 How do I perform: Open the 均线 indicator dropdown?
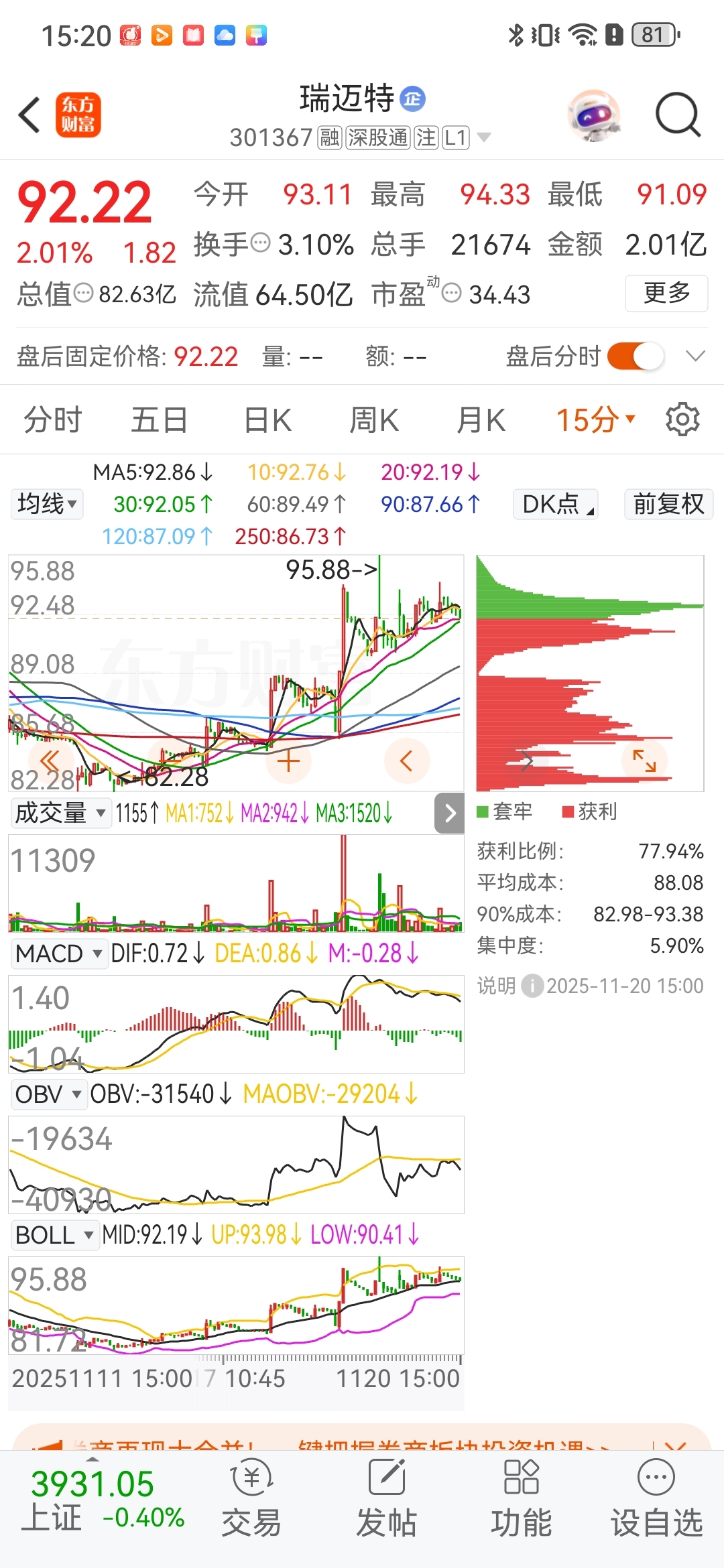pos(47,504)
